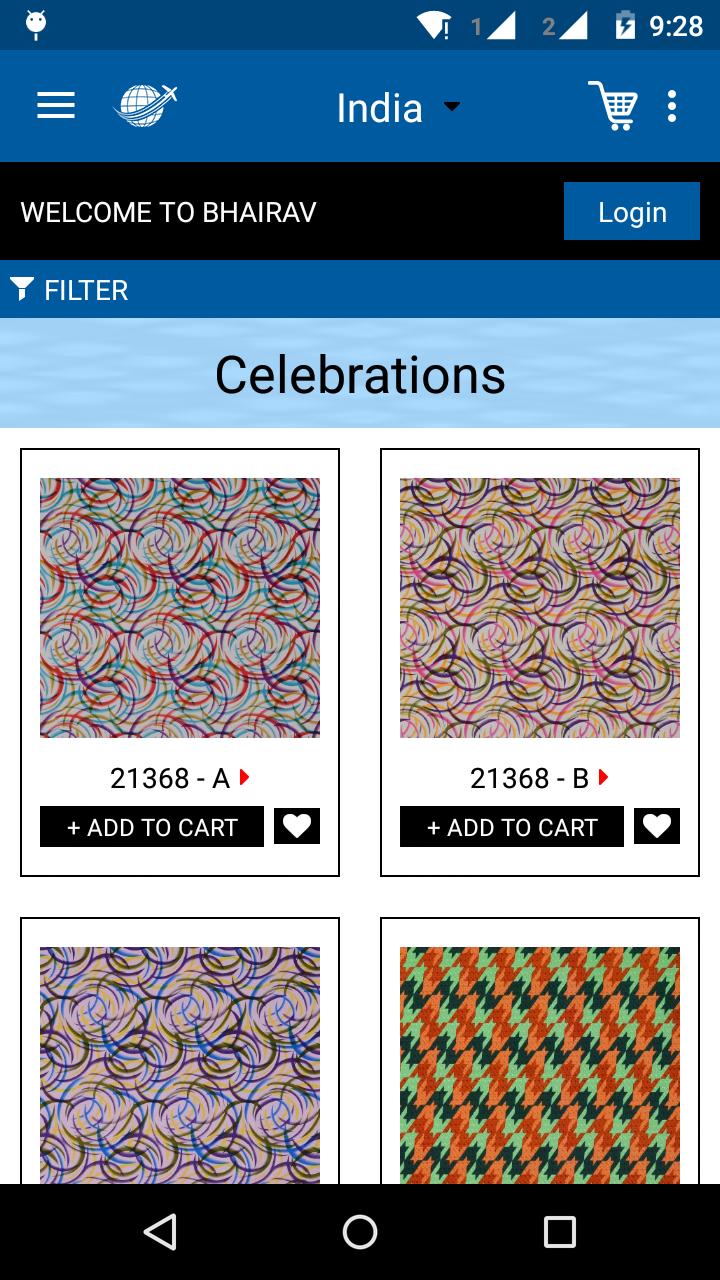Favorite the 21368 - B fabric

tap(657, 826)
